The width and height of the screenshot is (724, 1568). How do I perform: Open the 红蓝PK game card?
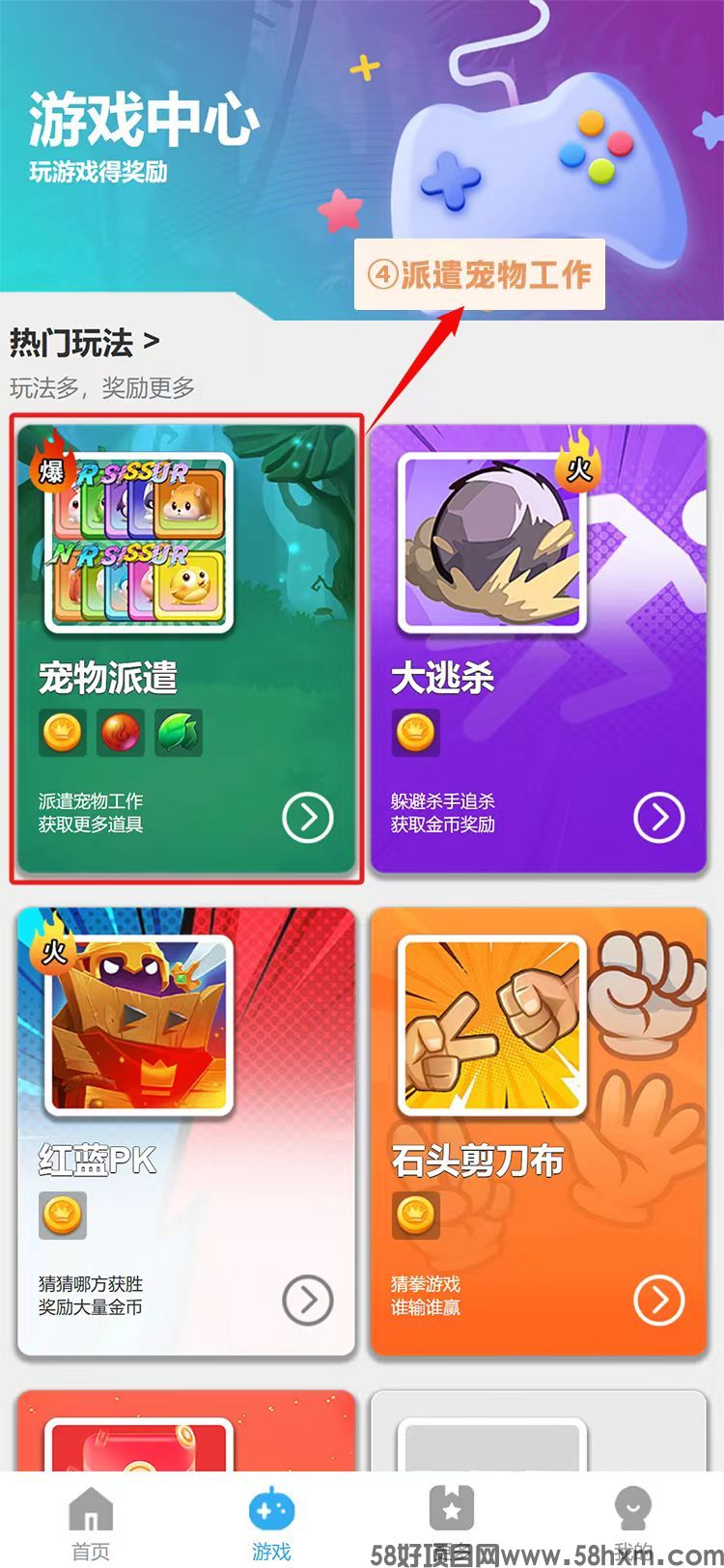tap(185, 1130)
